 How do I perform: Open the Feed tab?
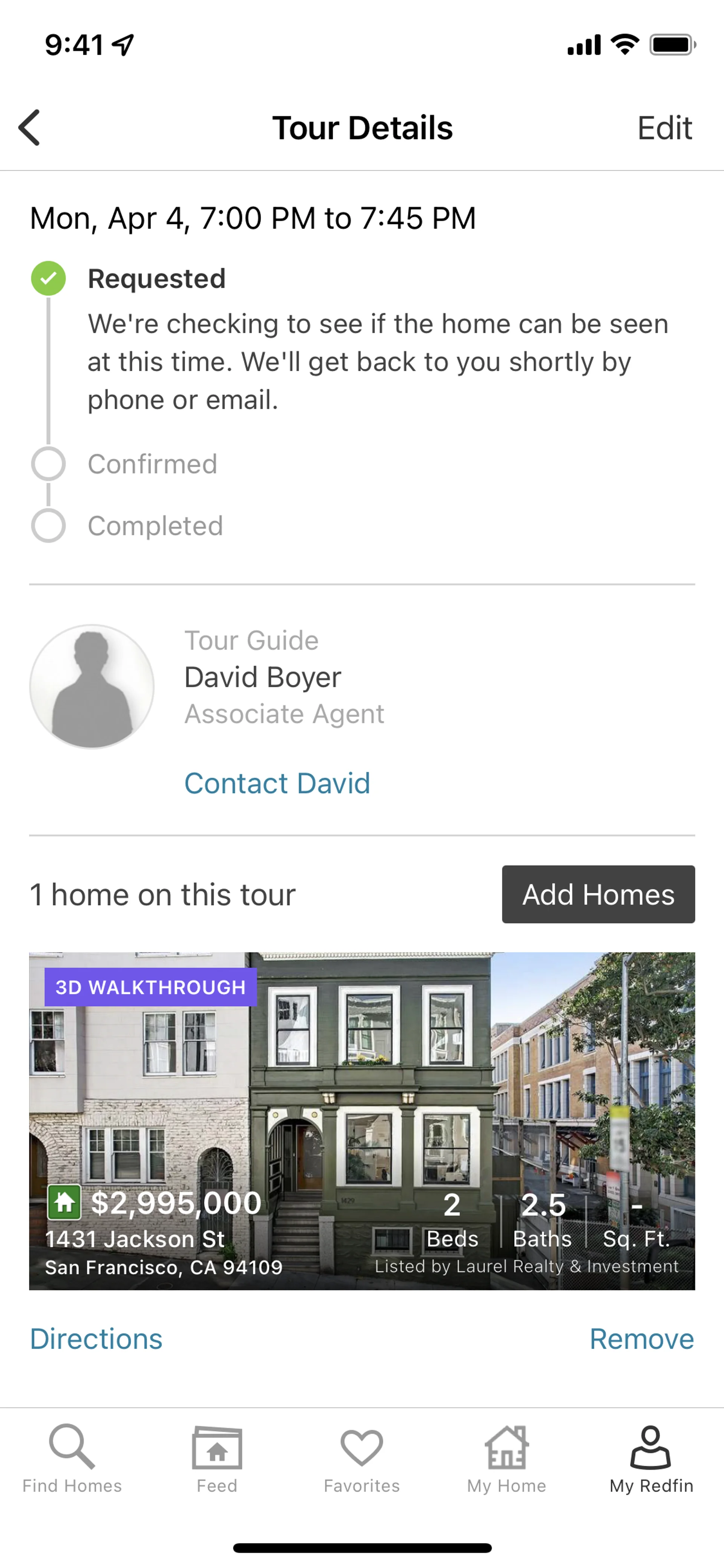(217, 1459)
